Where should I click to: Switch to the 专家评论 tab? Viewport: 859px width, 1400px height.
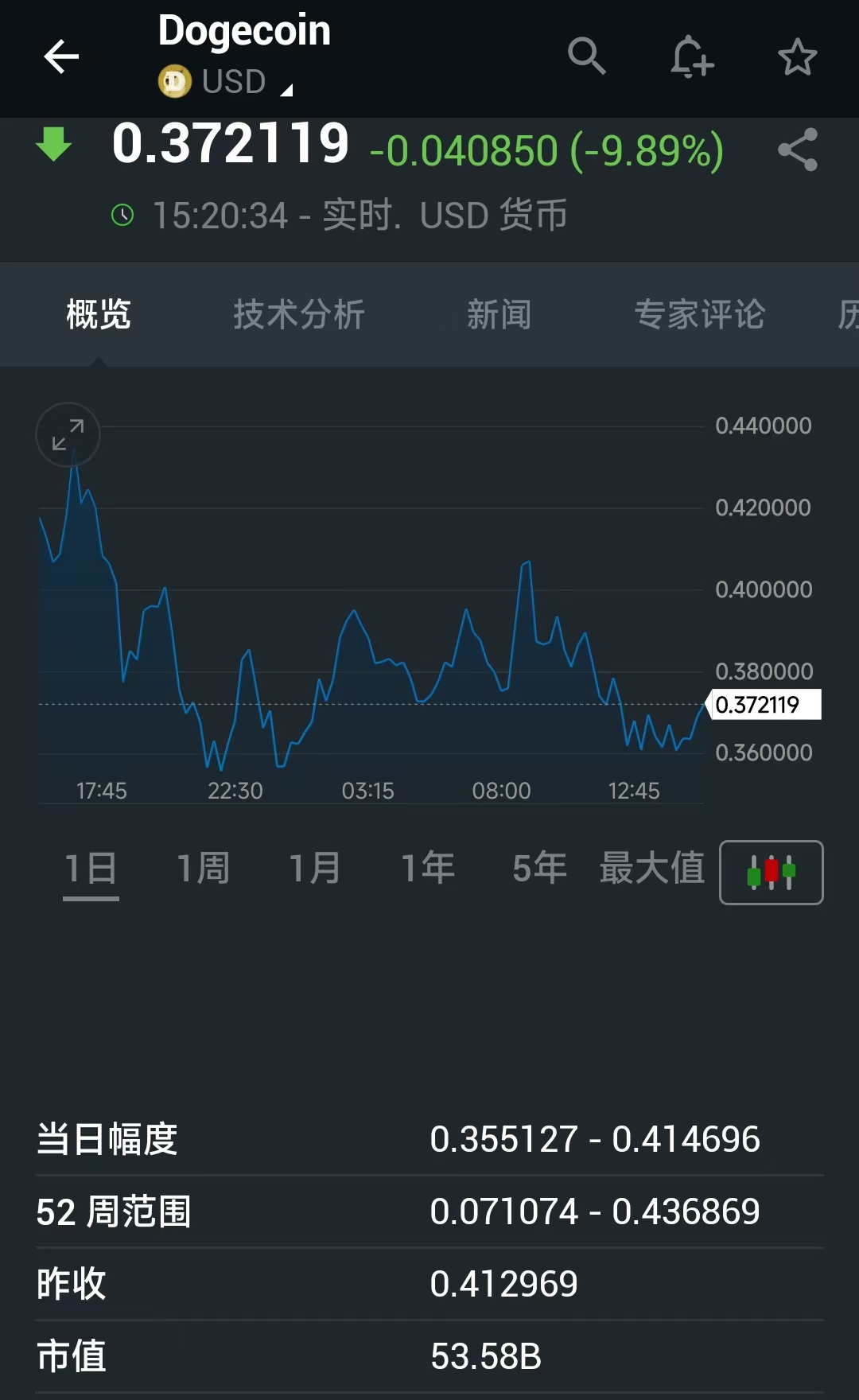click(x=699, y=314)
